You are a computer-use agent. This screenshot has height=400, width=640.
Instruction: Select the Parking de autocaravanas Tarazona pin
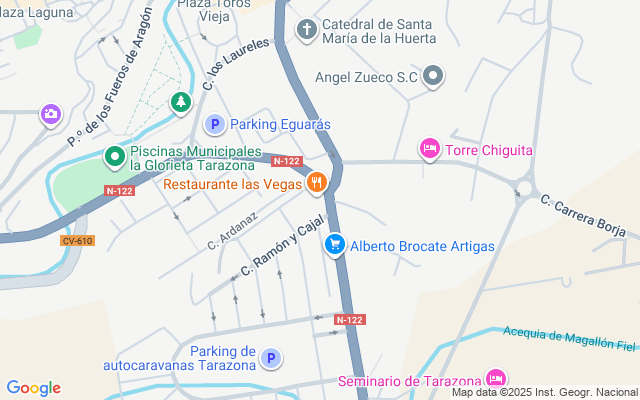[270, 358]
